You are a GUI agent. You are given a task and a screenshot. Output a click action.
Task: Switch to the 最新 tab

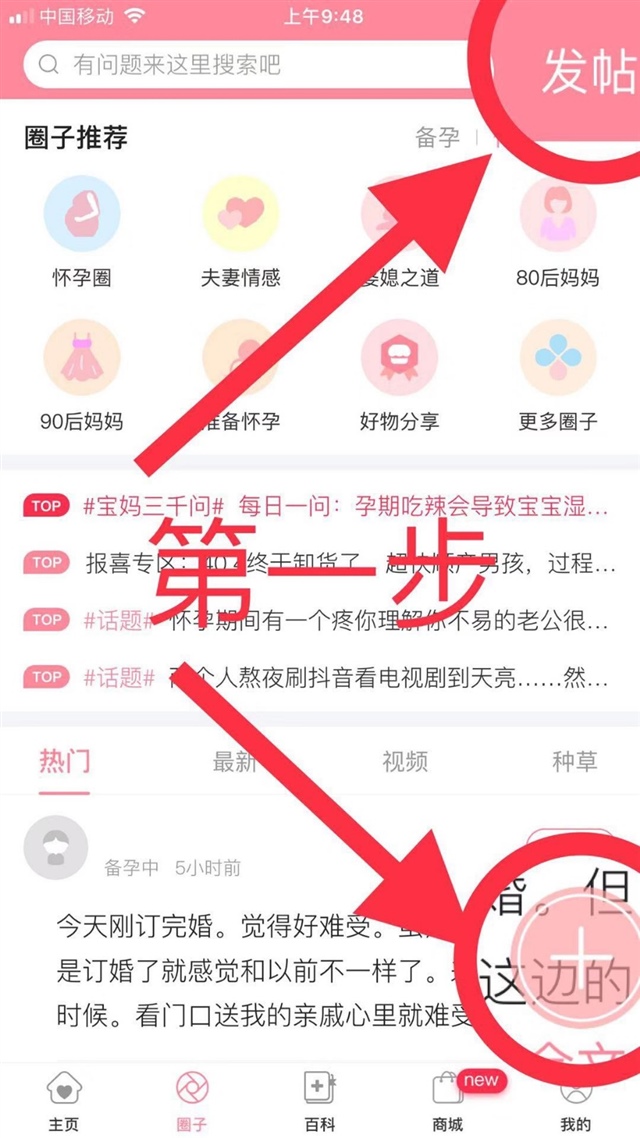233,762
